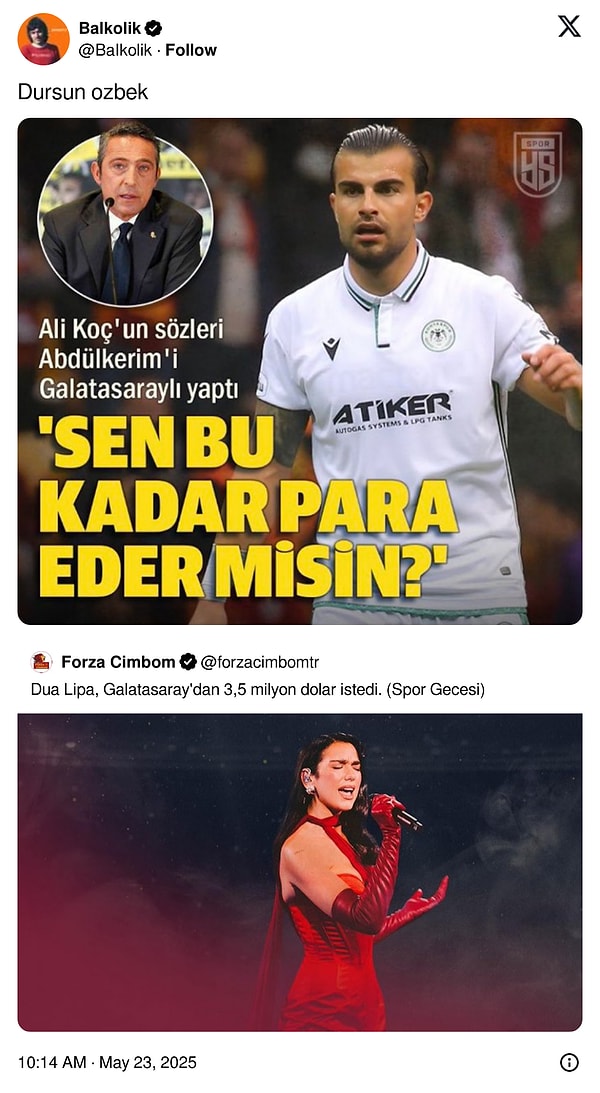Open the quoted Forza Cimbom post
Viewport: 600px width, 1093px height.
click(300, 689)
